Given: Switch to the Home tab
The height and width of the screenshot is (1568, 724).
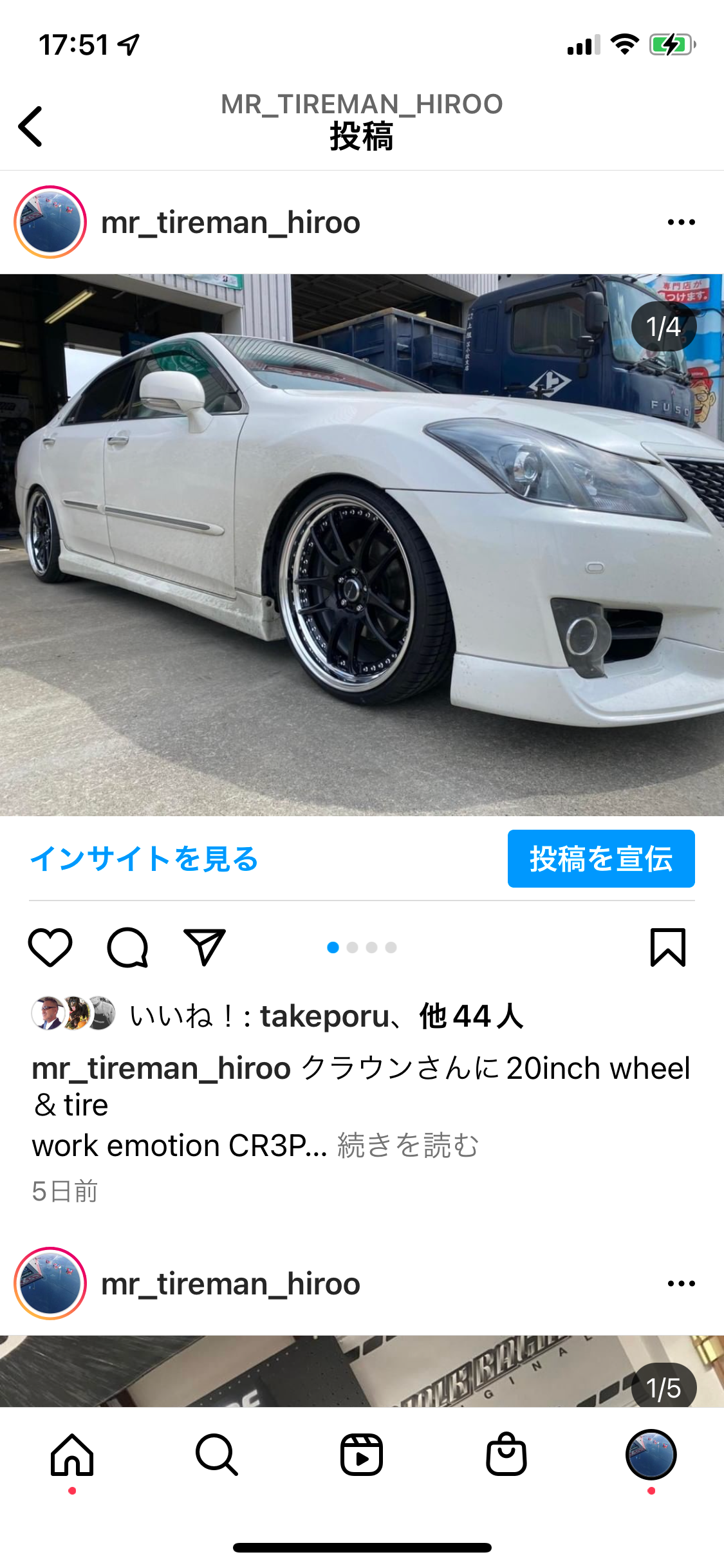Looking at the screenshot, I should 72,1455.
